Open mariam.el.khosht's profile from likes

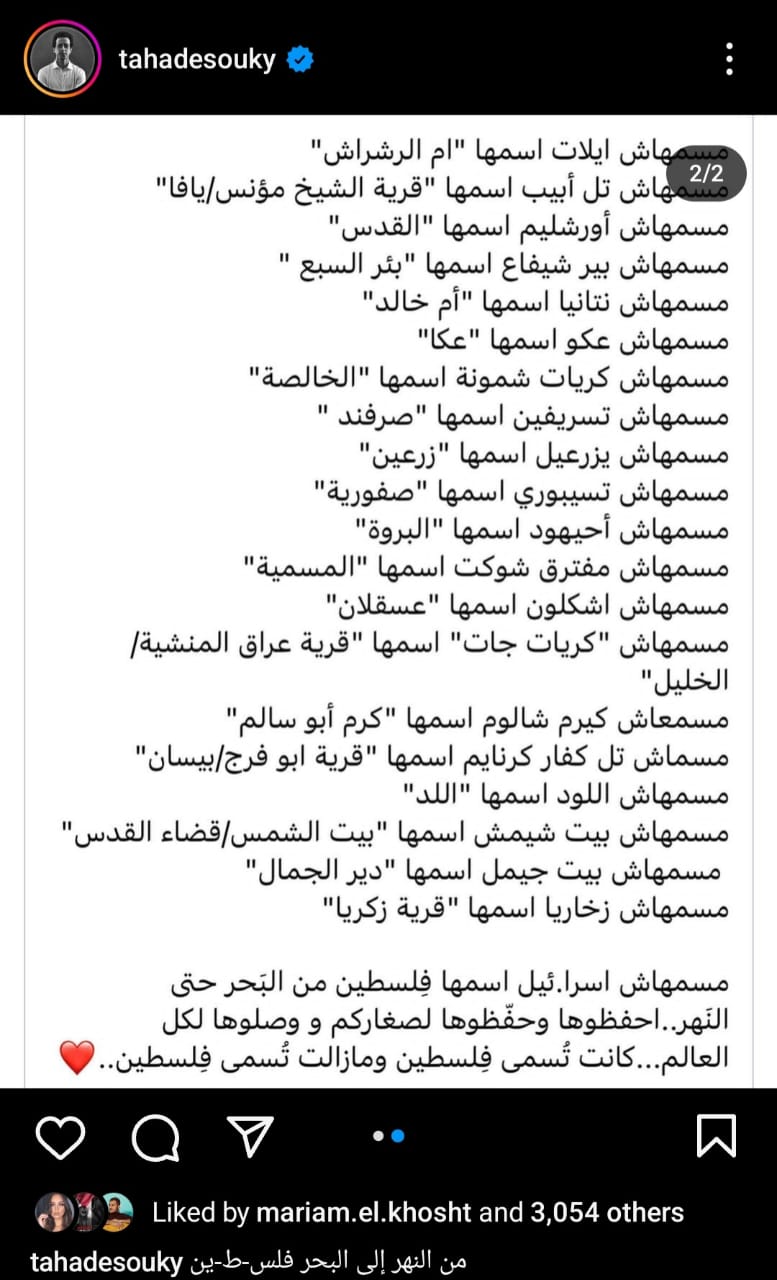364,1213
